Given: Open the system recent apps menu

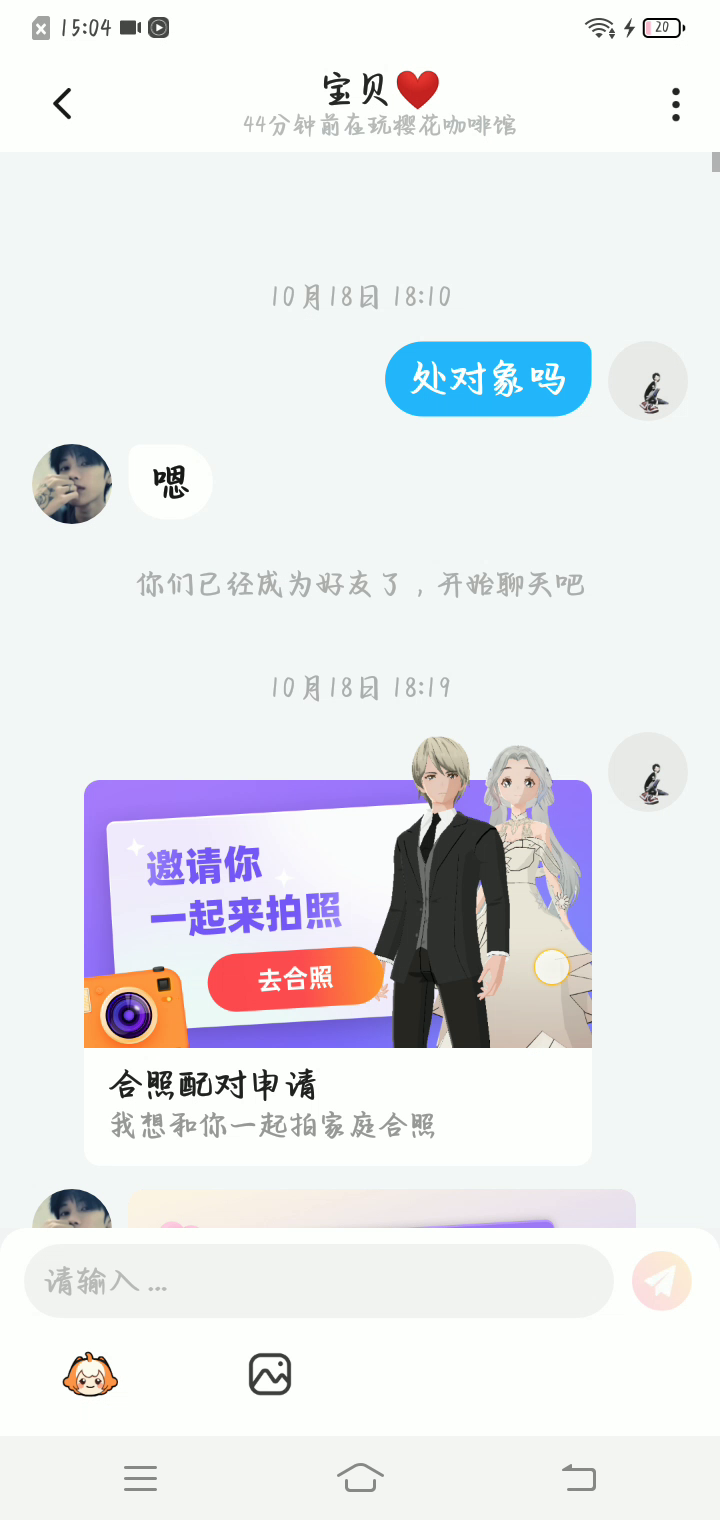Looking at the screenshot, I should coord(140,1477).
